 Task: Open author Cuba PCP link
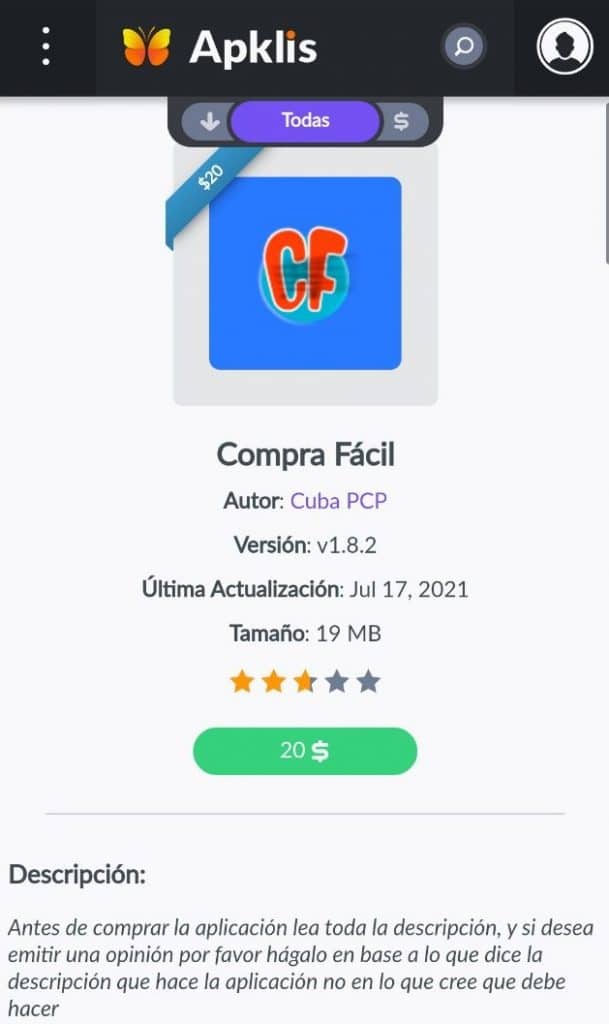pos(338,501)
